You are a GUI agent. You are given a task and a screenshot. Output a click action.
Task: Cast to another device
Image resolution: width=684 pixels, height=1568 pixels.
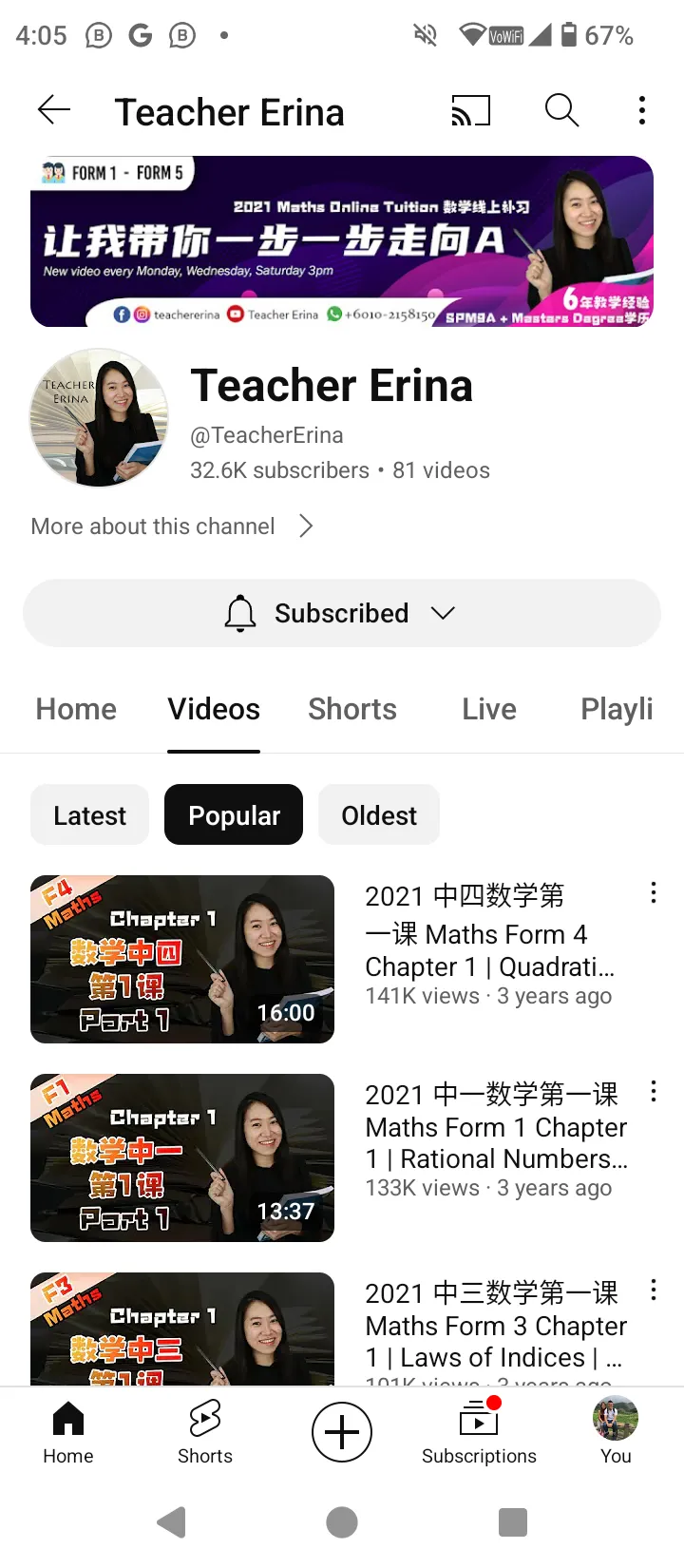click(x=470, y=111)
